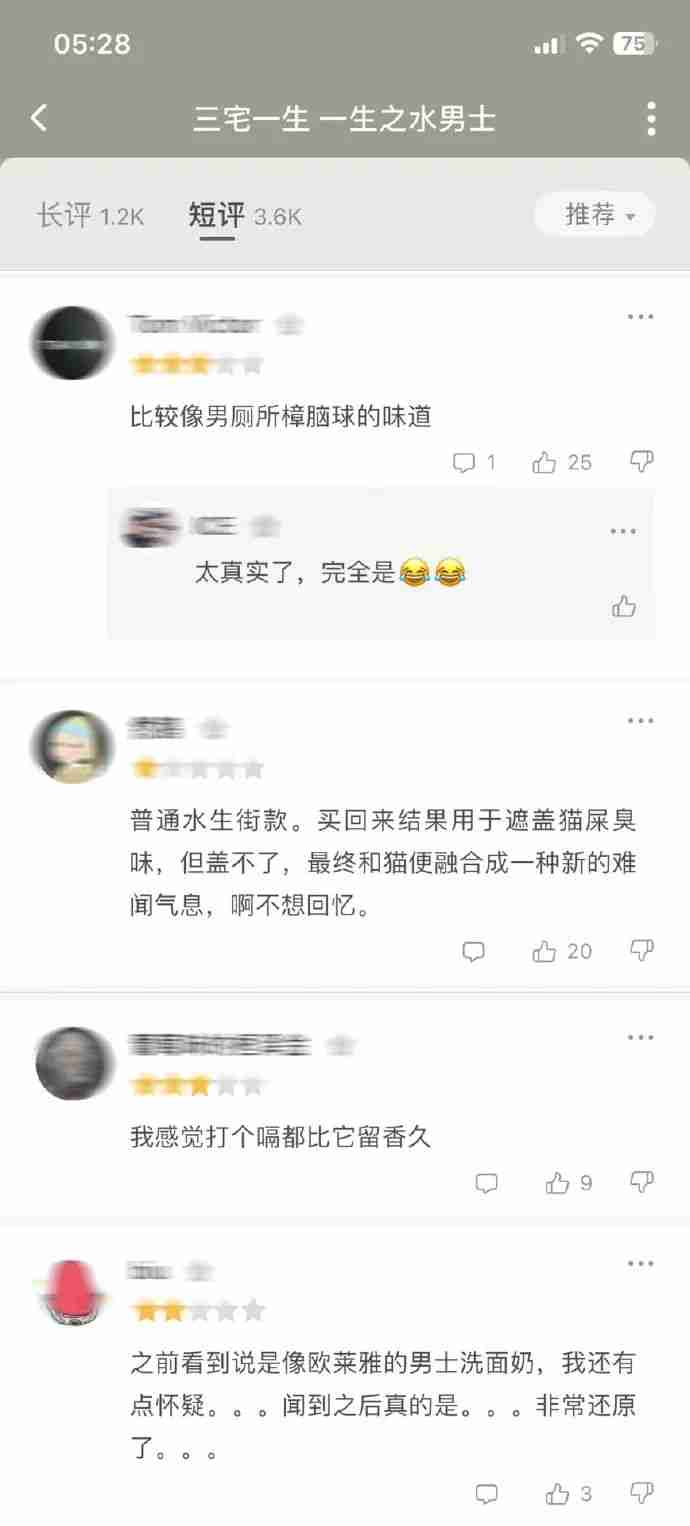This screenshot has width=690, height=1526.
Task: Open the top-right overflow menu
Action: pos(651,118)
